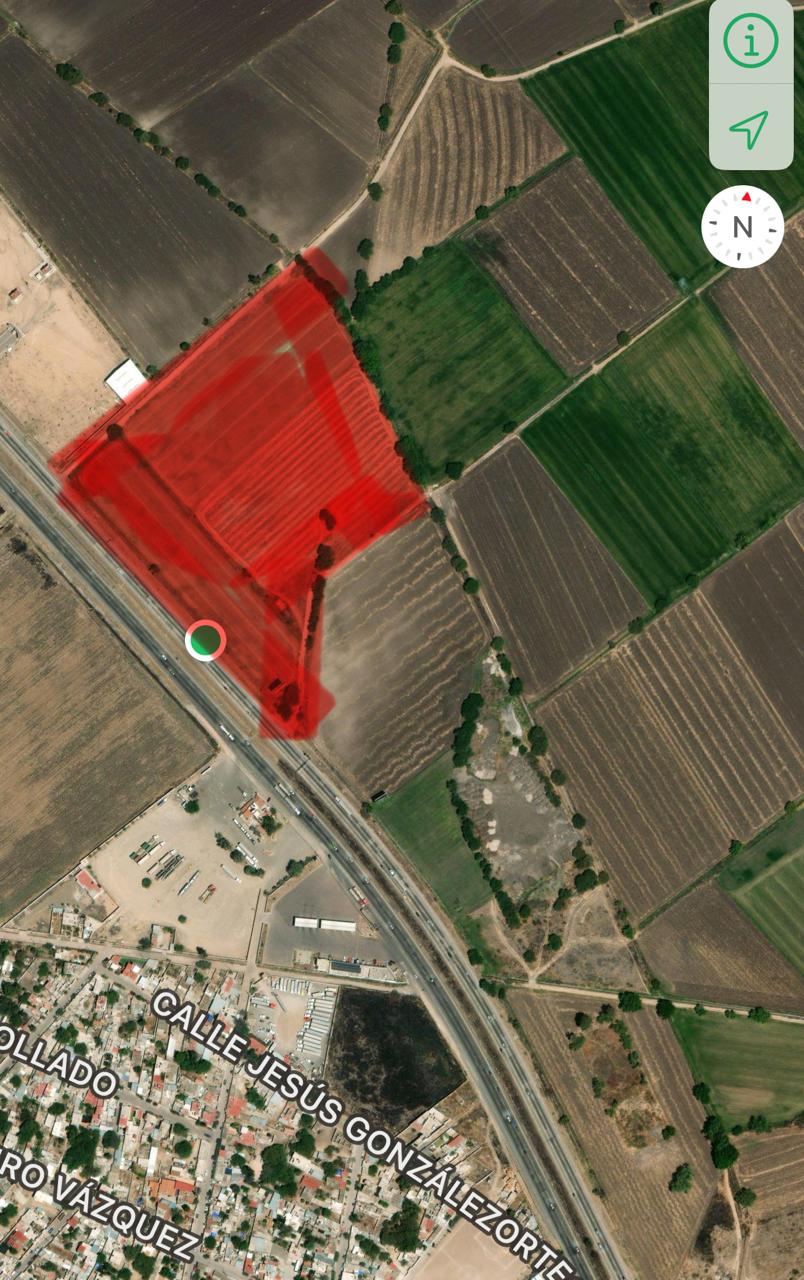Reset map orientation with the compass

click(x=742, y=227)
